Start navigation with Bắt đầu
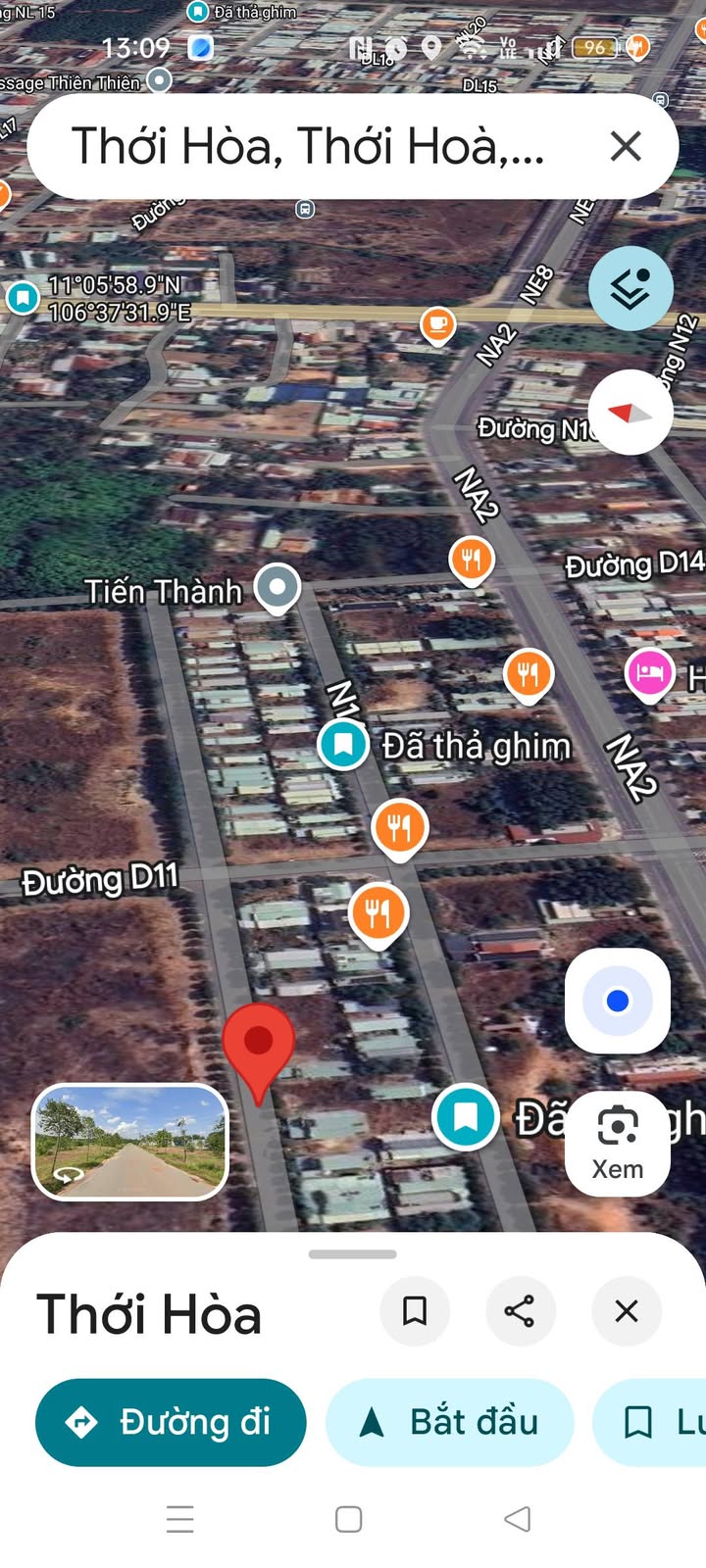The image size is (706, 1568). pos(450,1422)
